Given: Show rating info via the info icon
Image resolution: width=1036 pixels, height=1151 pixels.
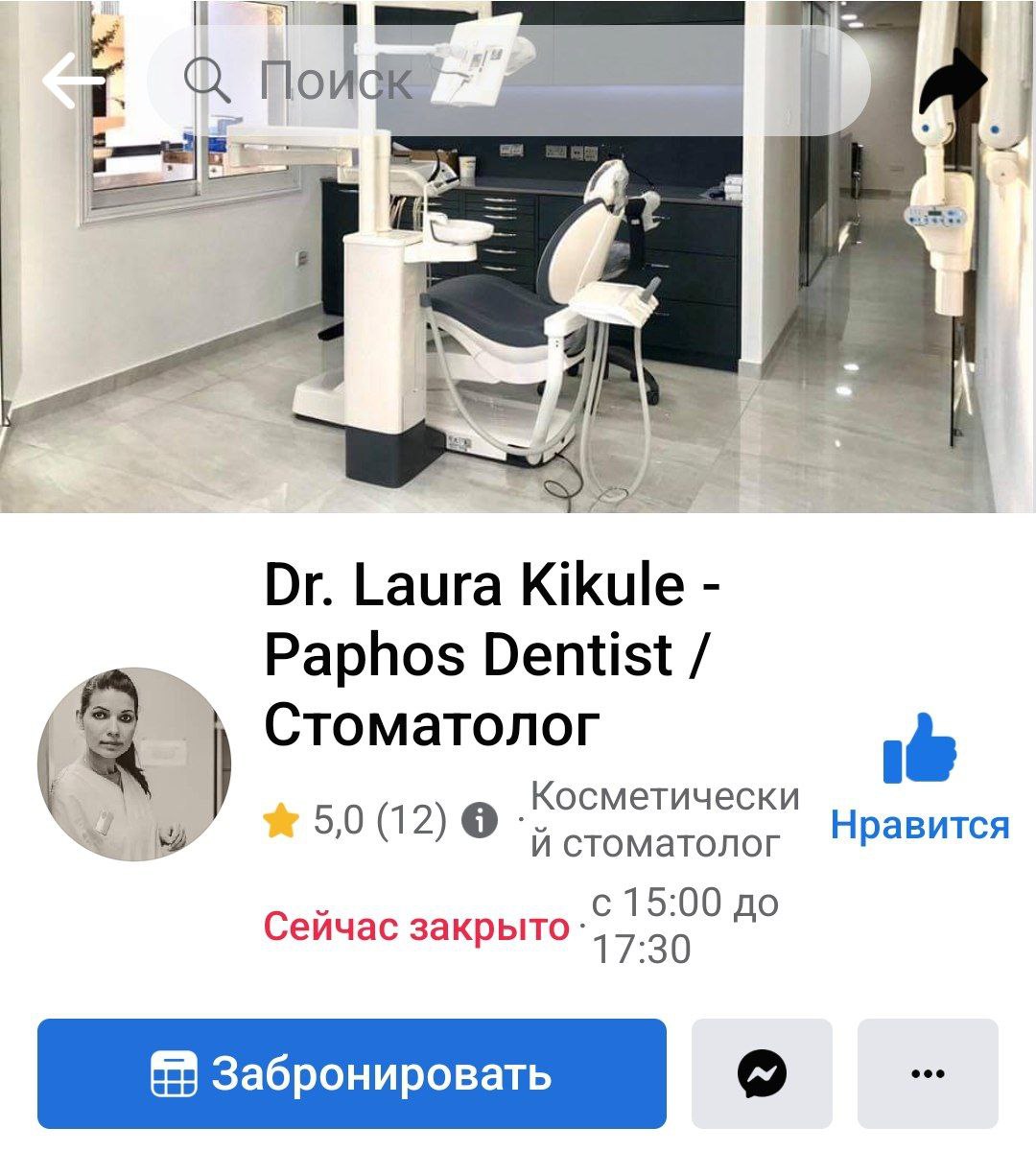Looking at the screenshot, I should 479,820.
